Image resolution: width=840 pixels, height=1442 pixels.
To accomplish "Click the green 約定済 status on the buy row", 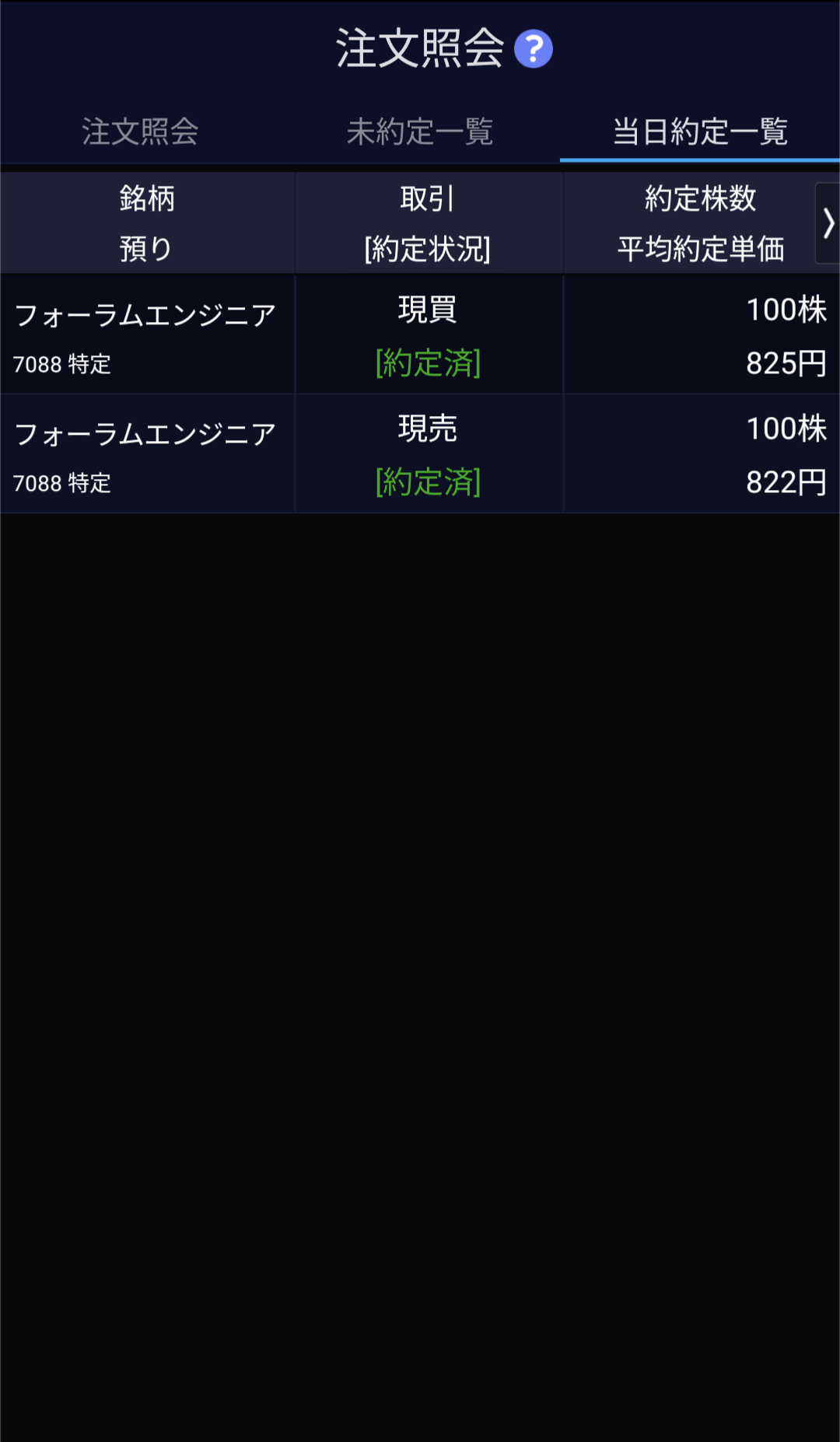I will click(x=428, y=361).
